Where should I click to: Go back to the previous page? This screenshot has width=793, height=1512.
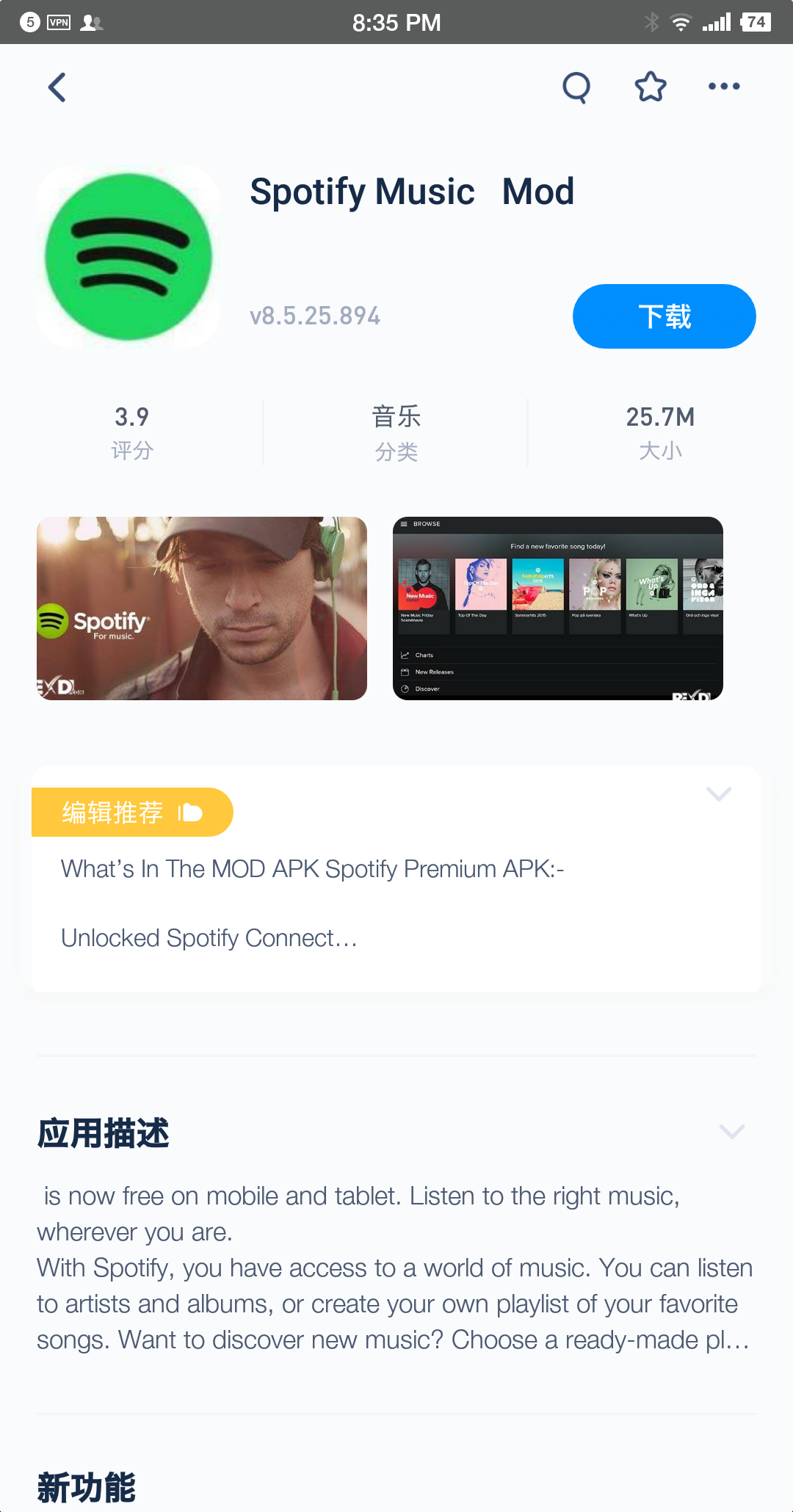[x=57, y=87]
